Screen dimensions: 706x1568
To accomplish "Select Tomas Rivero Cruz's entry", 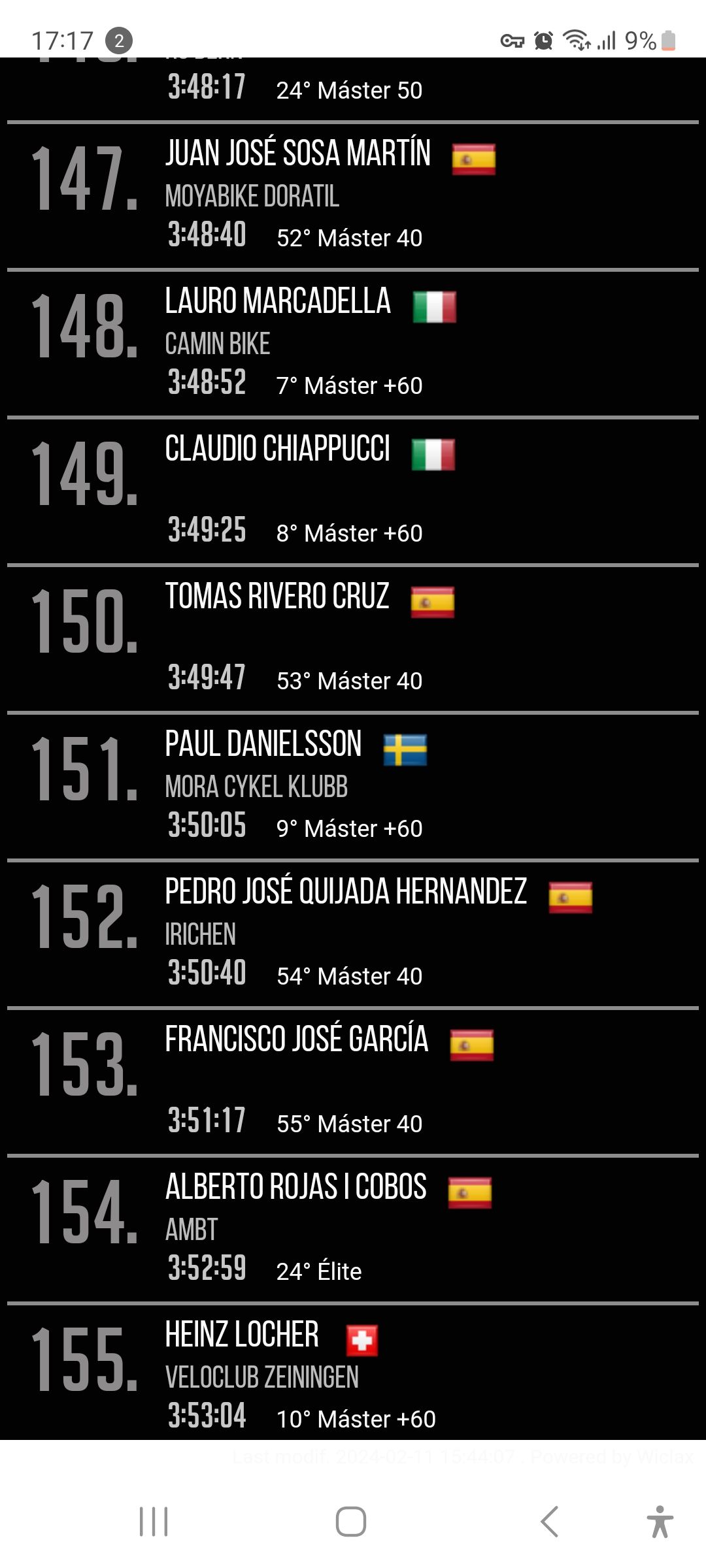I will pyautogui.click(x=353, y=638).
